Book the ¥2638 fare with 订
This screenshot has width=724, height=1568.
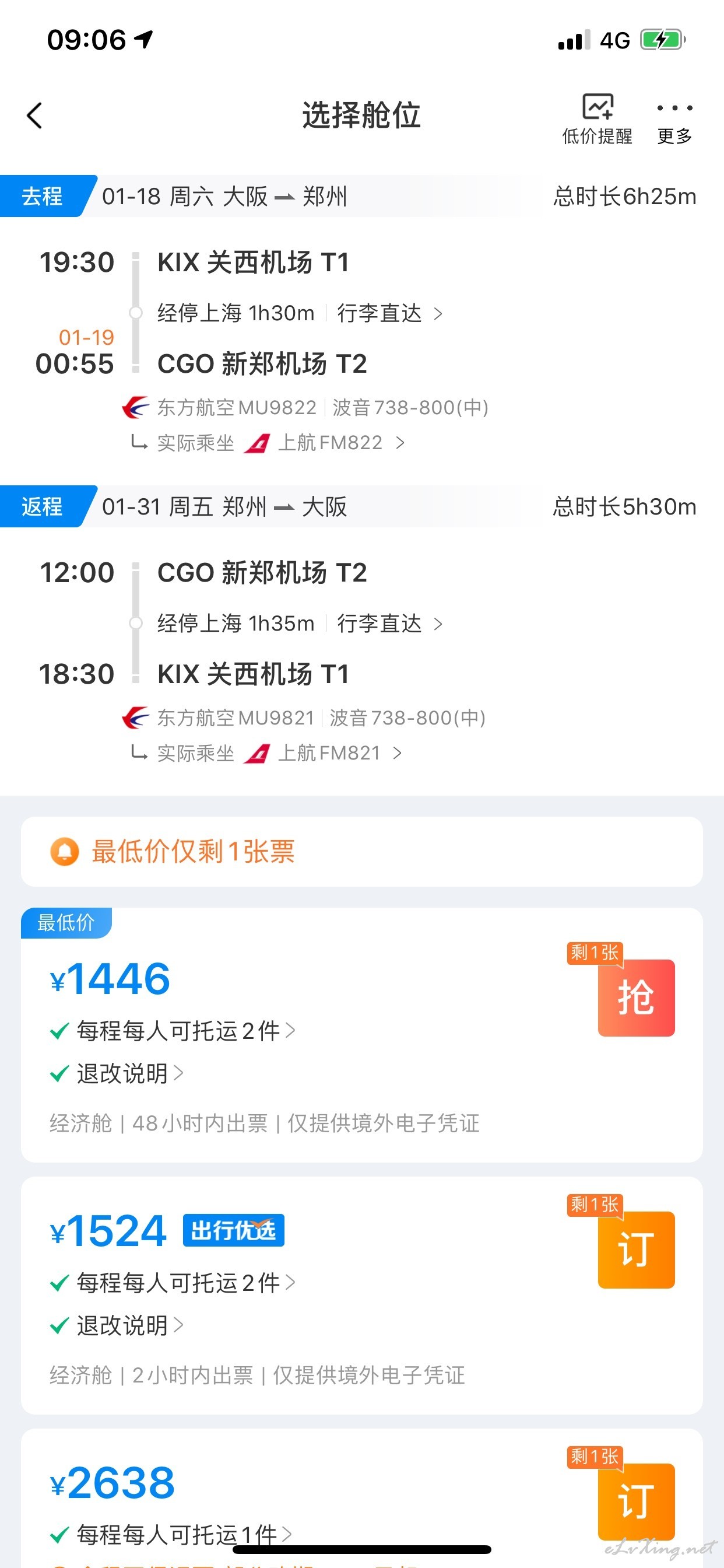pyautogui.click(x=637, y=1501)
